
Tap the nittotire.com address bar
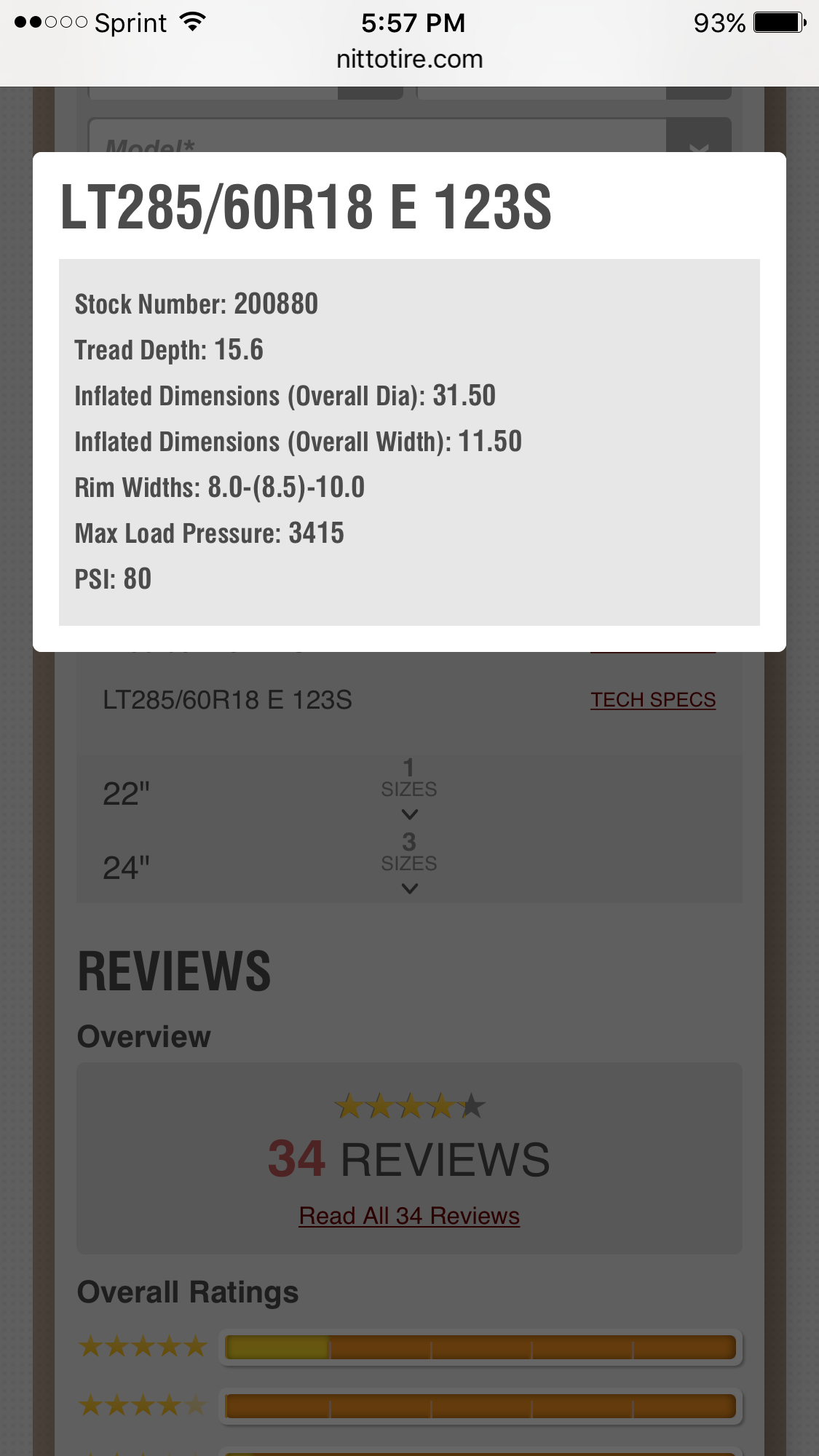409,59
